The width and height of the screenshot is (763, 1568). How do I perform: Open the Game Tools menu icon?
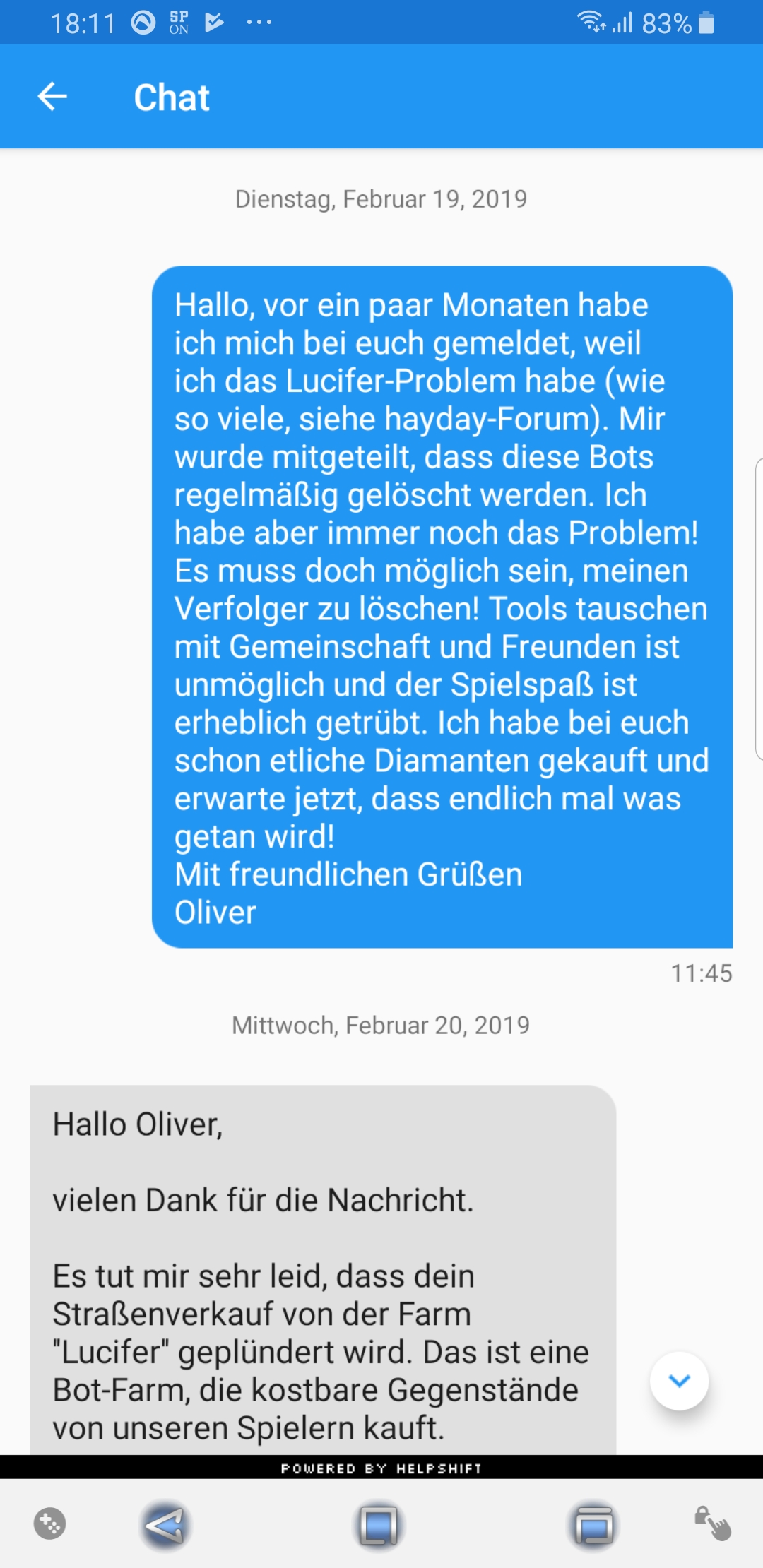pos(49,1524)
